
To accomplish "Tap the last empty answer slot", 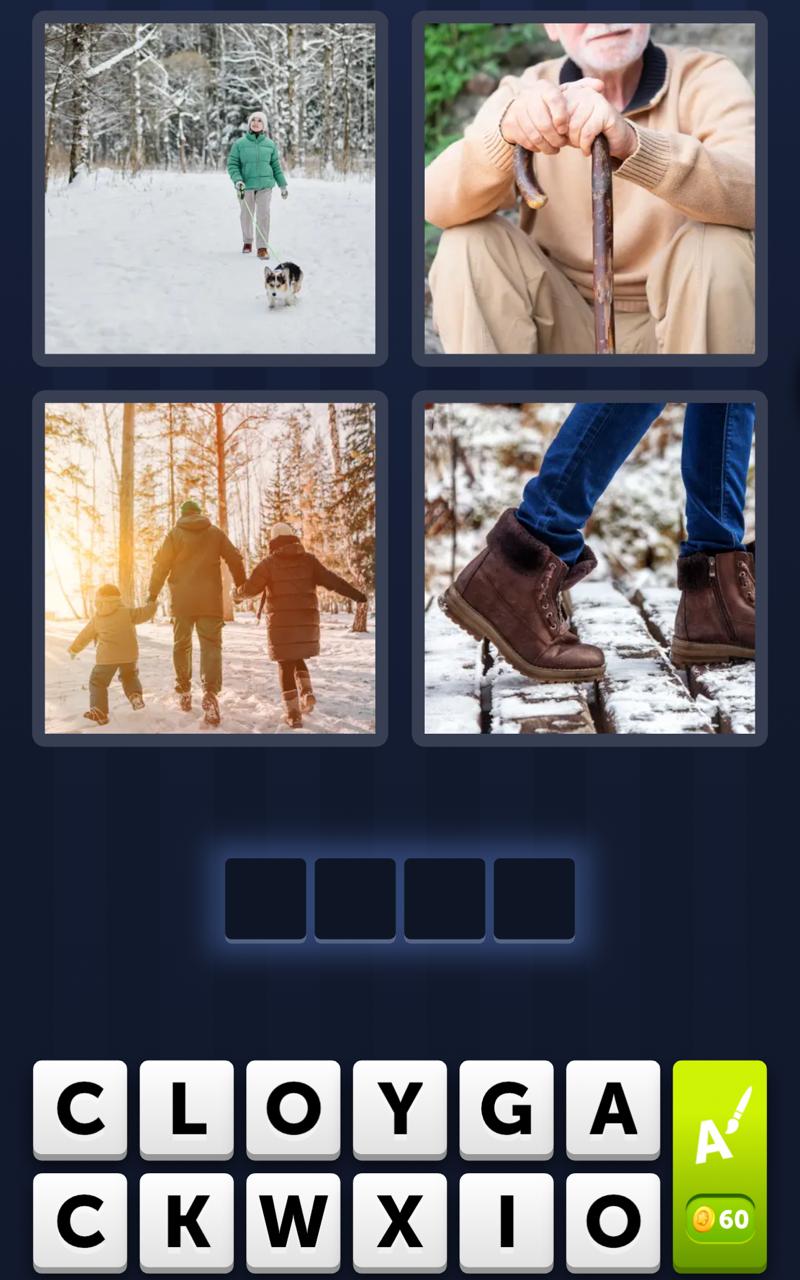I will 533,897.
